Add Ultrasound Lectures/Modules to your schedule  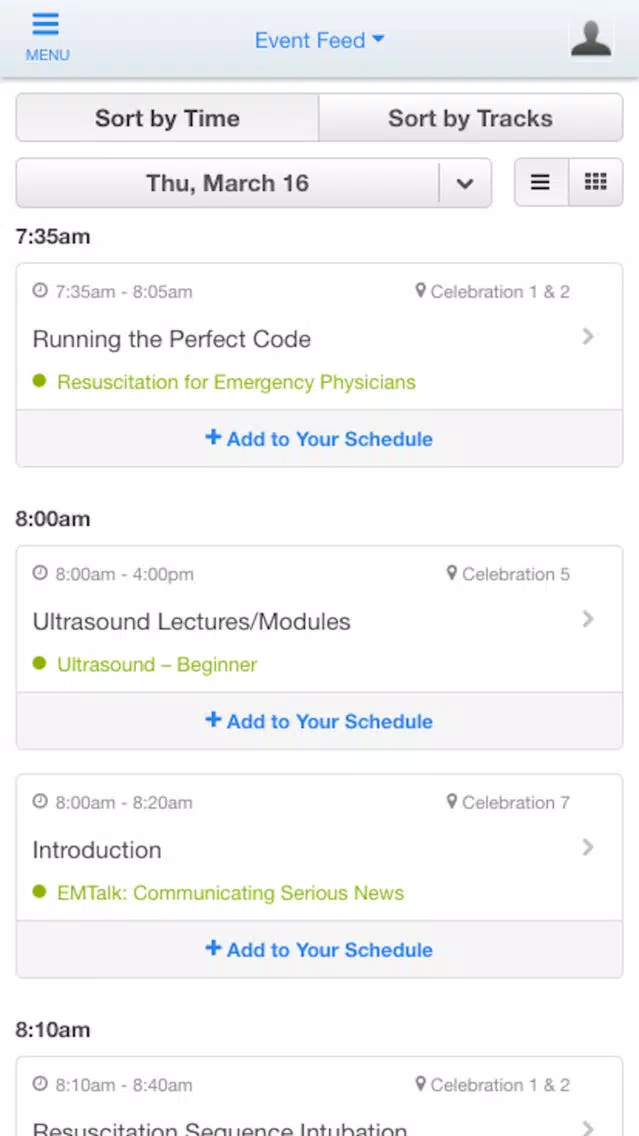pyautogui.click(x=320, y=721)
